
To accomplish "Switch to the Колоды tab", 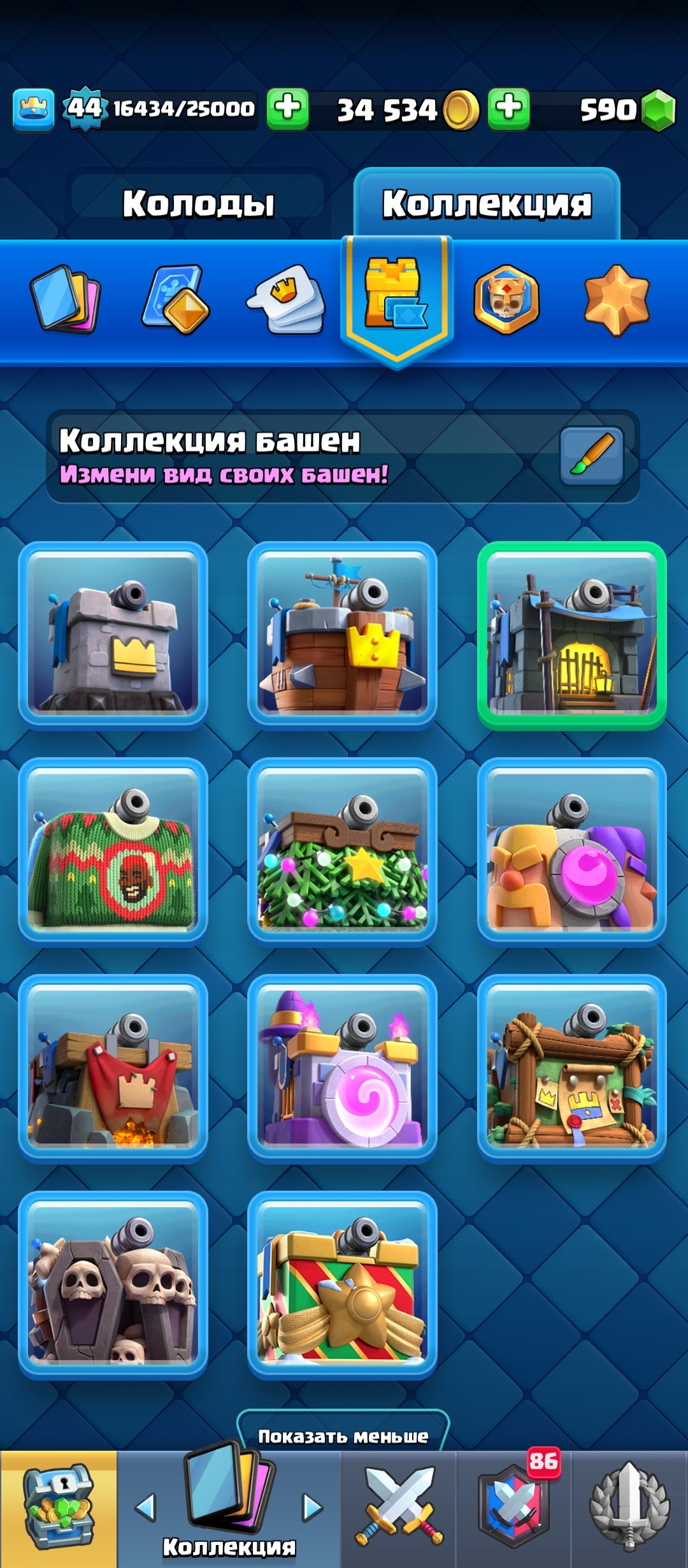I will tap(198, 203).
